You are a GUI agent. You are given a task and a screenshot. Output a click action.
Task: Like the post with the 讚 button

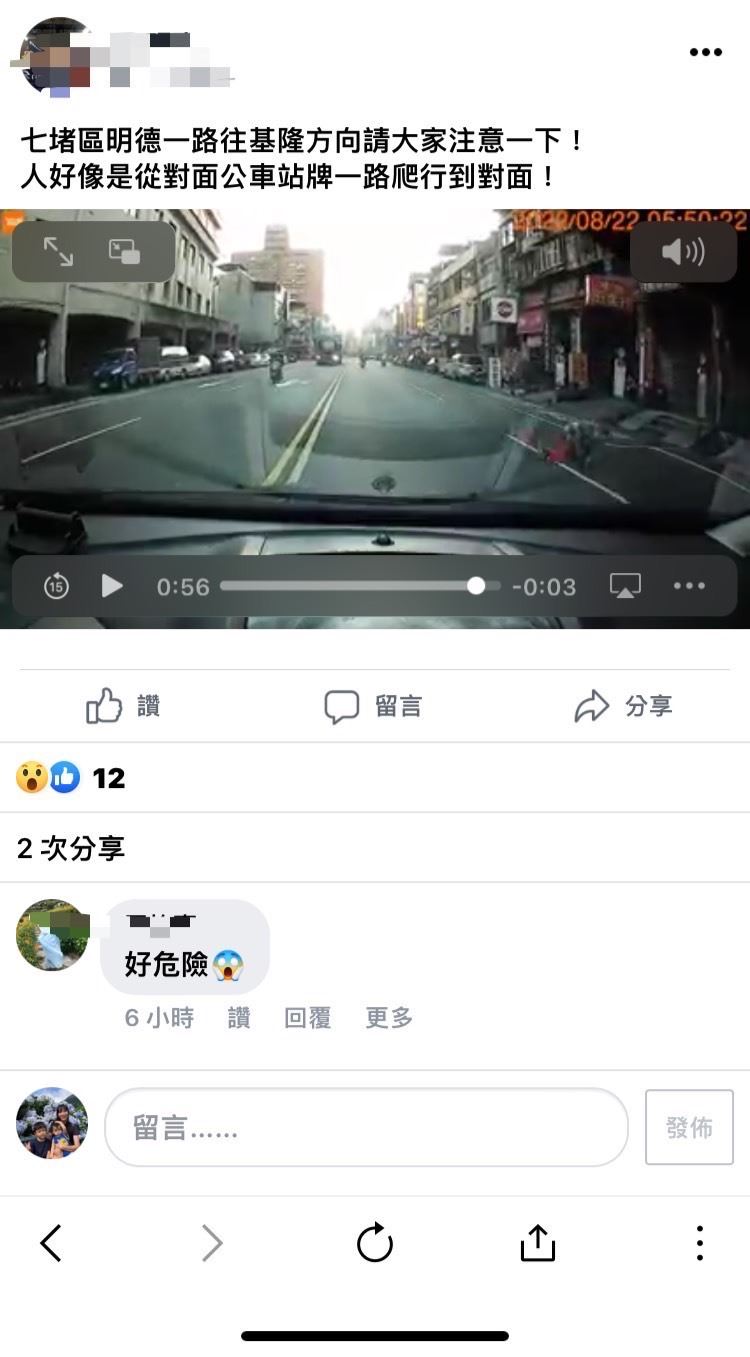click(x=123, y=707)
